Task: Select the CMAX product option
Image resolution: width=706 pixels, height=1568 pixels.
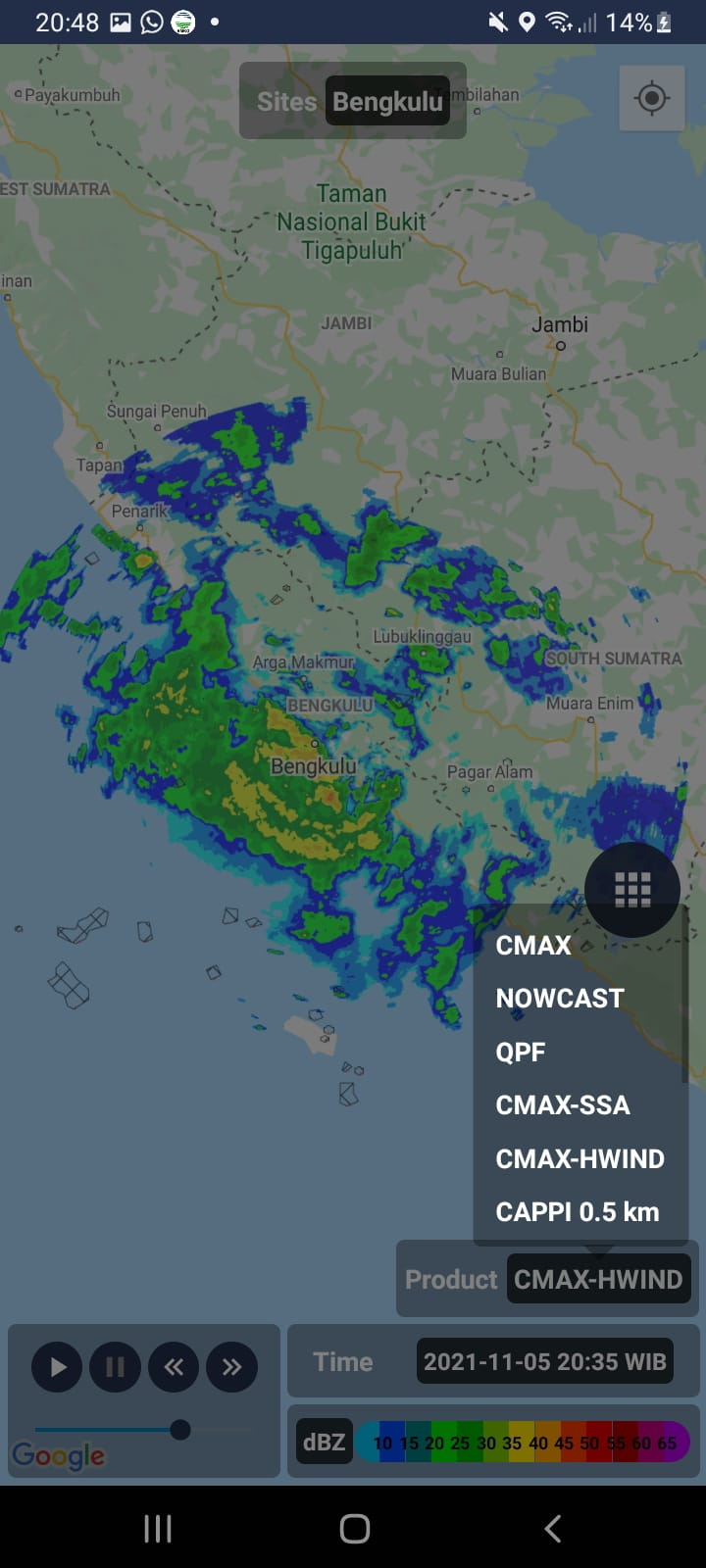Action: (x=533, y=945)
